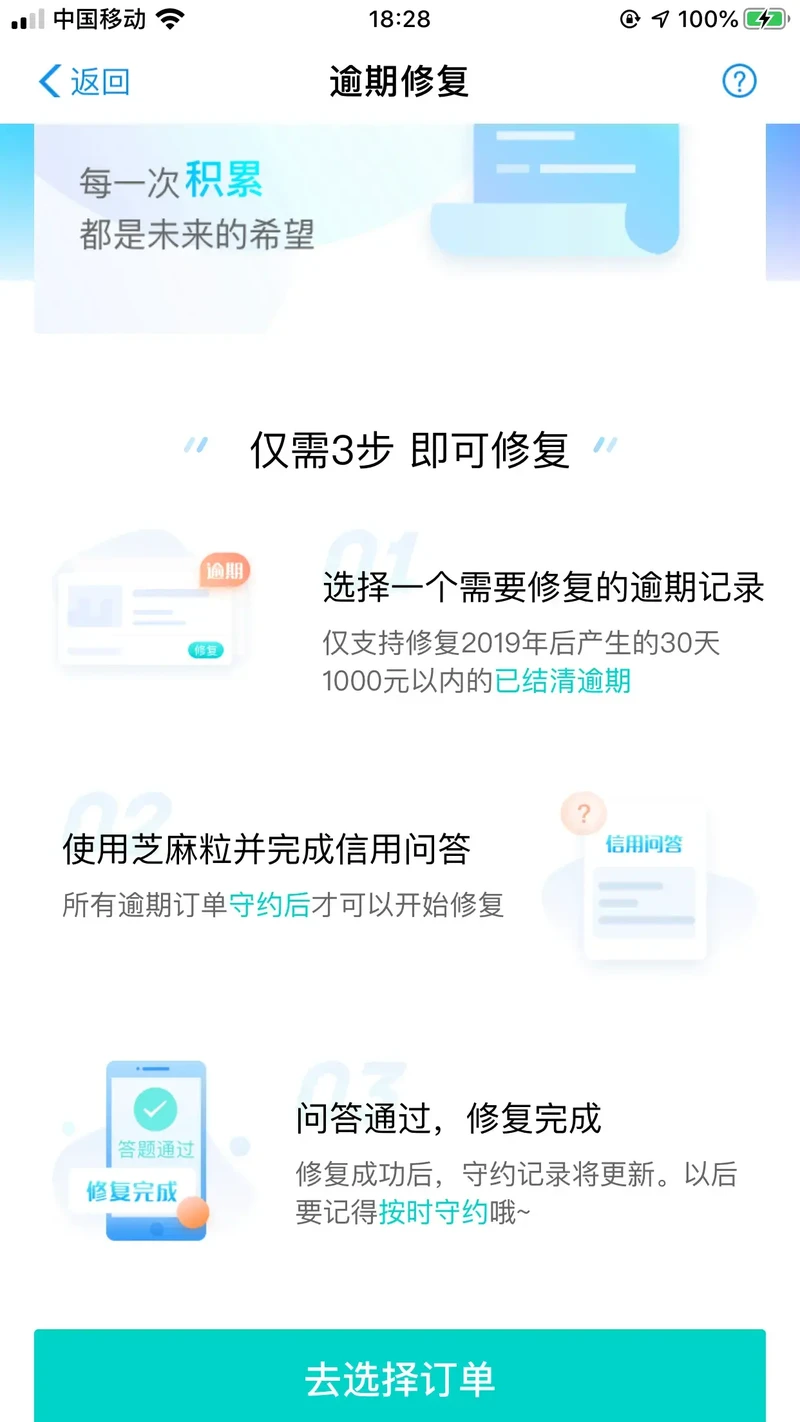
Task: Open the help question mark icon
Action: coord(739,81)
